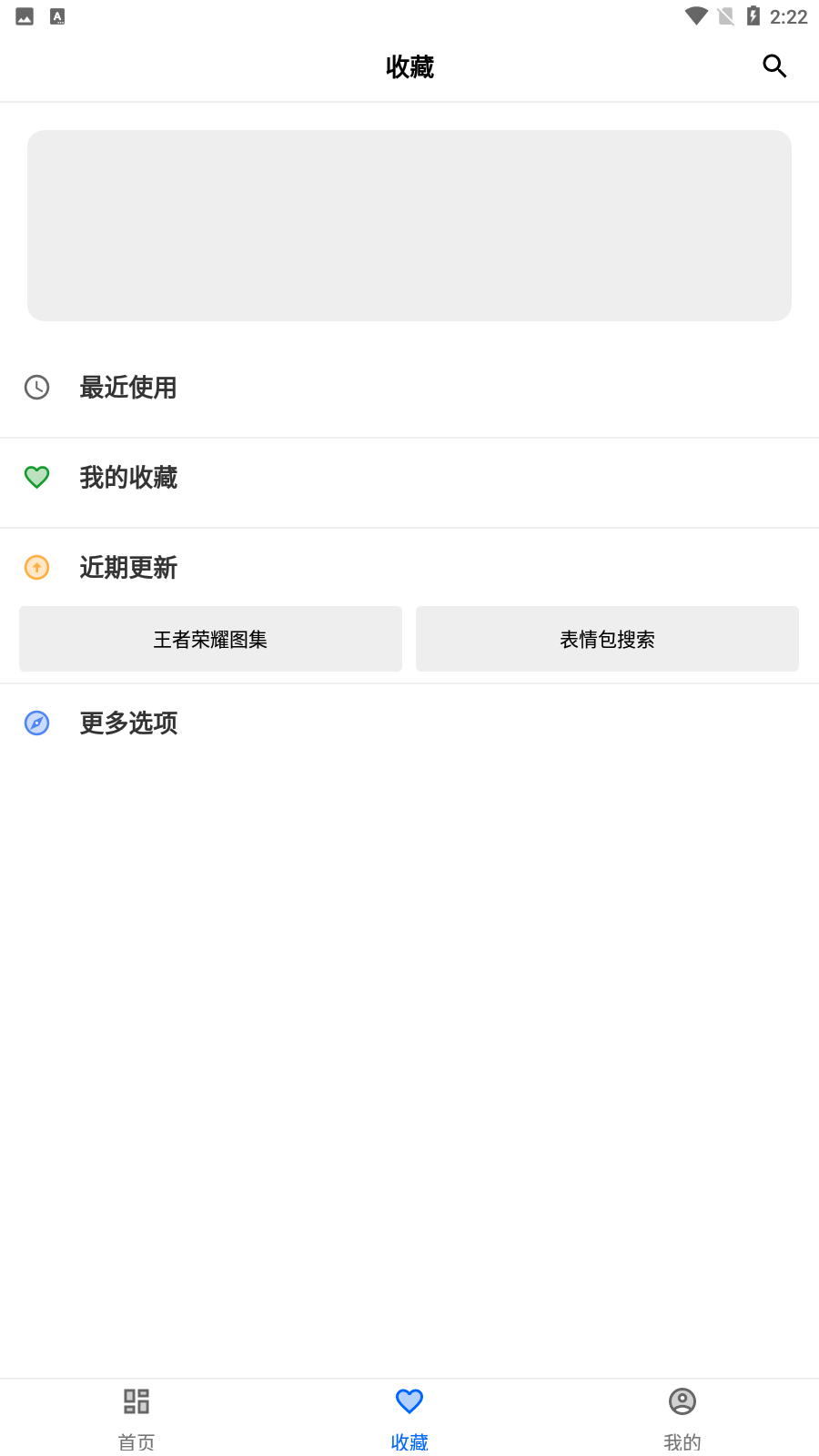Open the 我的 tab

(682, 1420)
